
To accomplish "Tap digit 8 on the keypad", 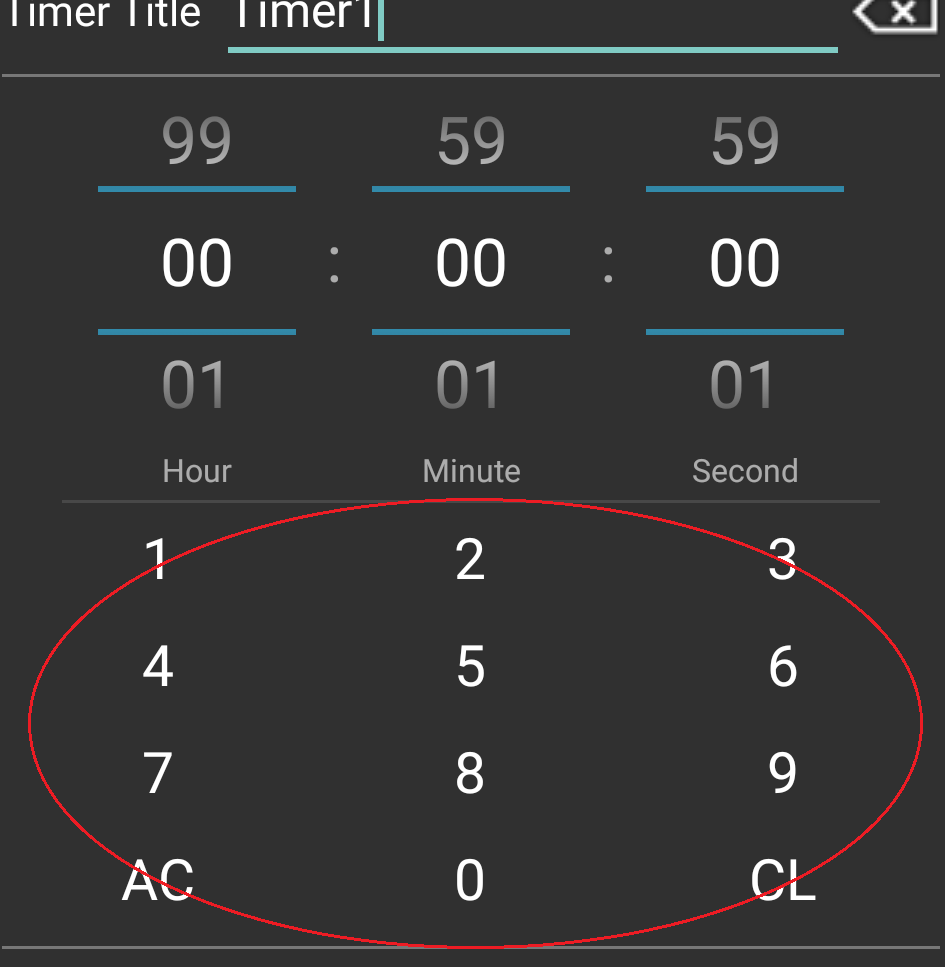I will click(x=470, y=774).
